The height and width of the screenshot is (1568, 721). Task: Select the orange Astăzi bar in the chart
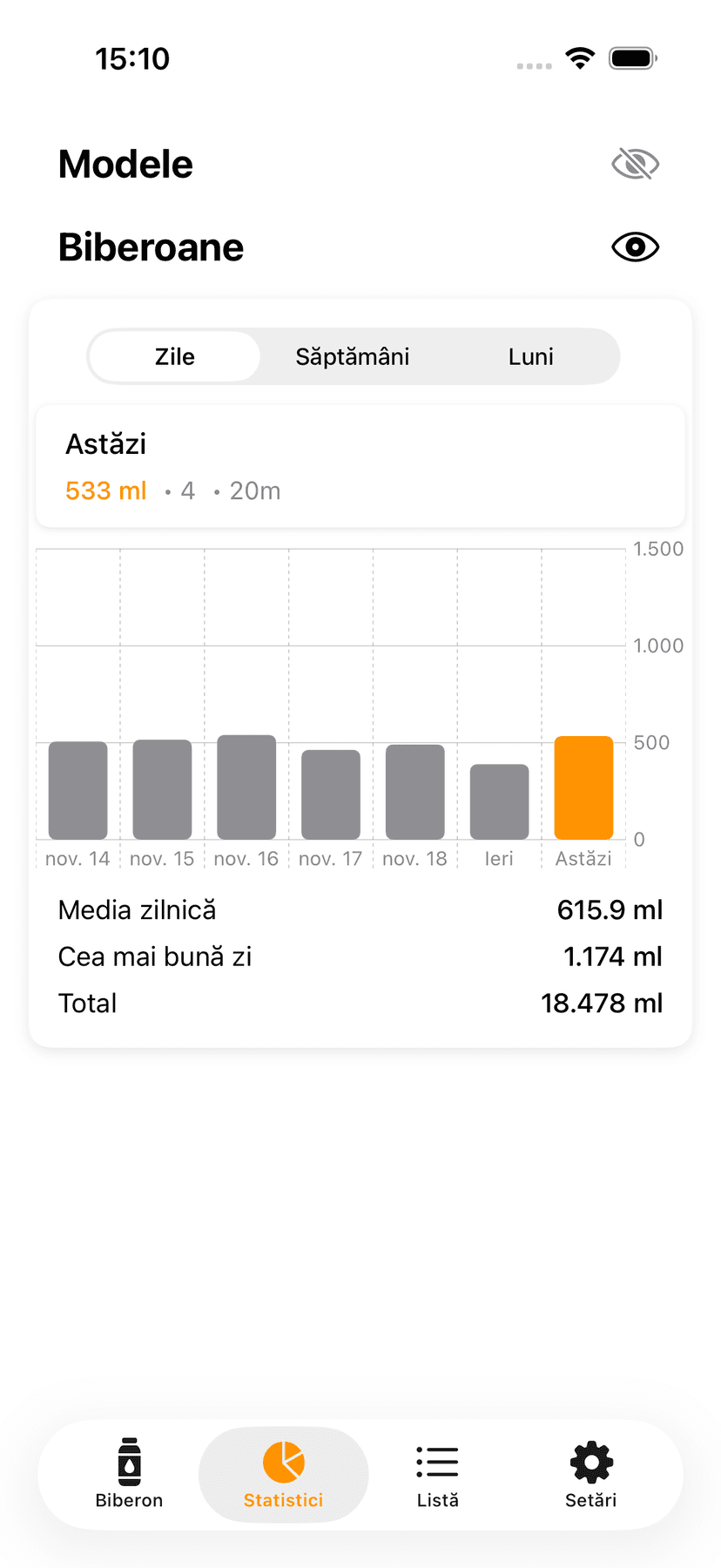(583, 787)
